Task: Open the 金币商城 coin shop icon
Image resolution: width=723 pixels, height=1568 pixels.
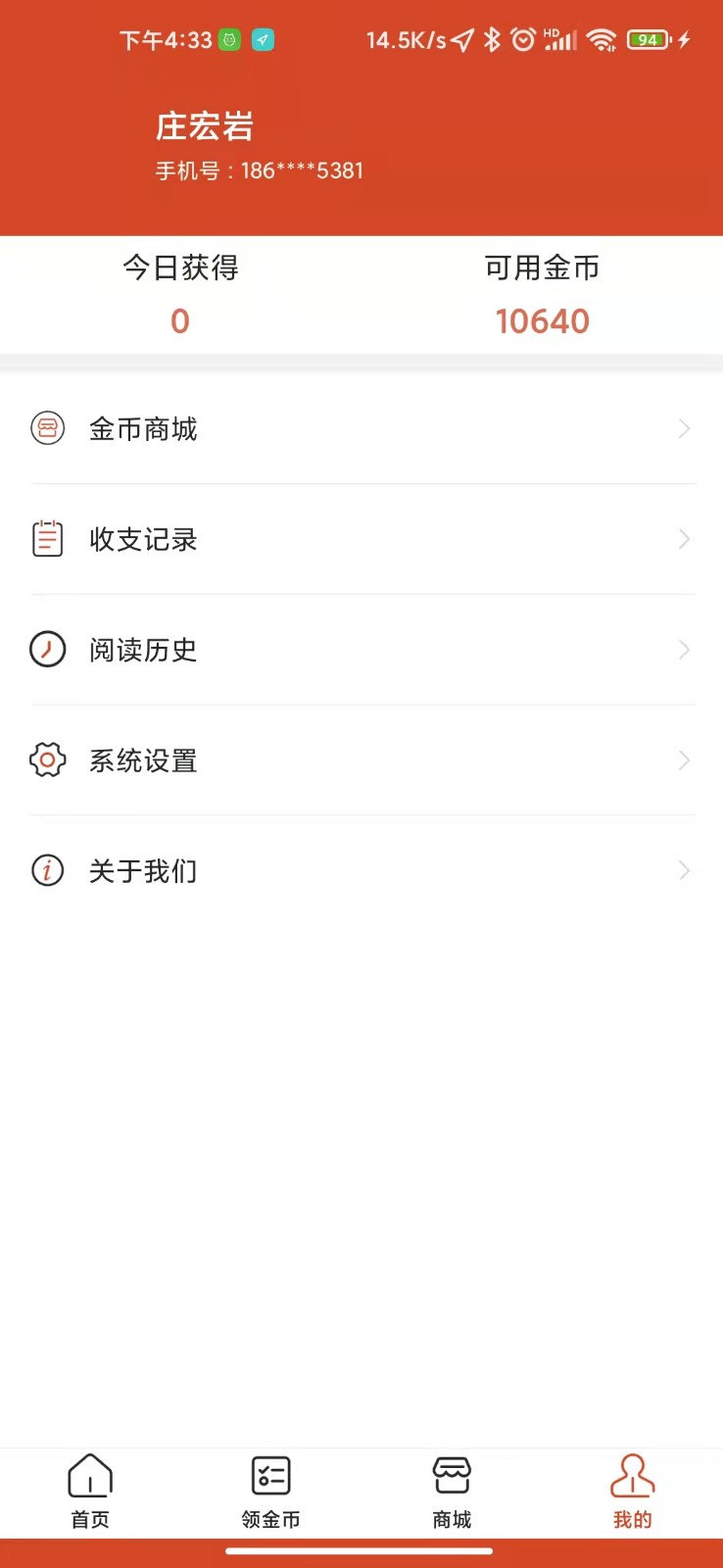Action: point(46,428)
